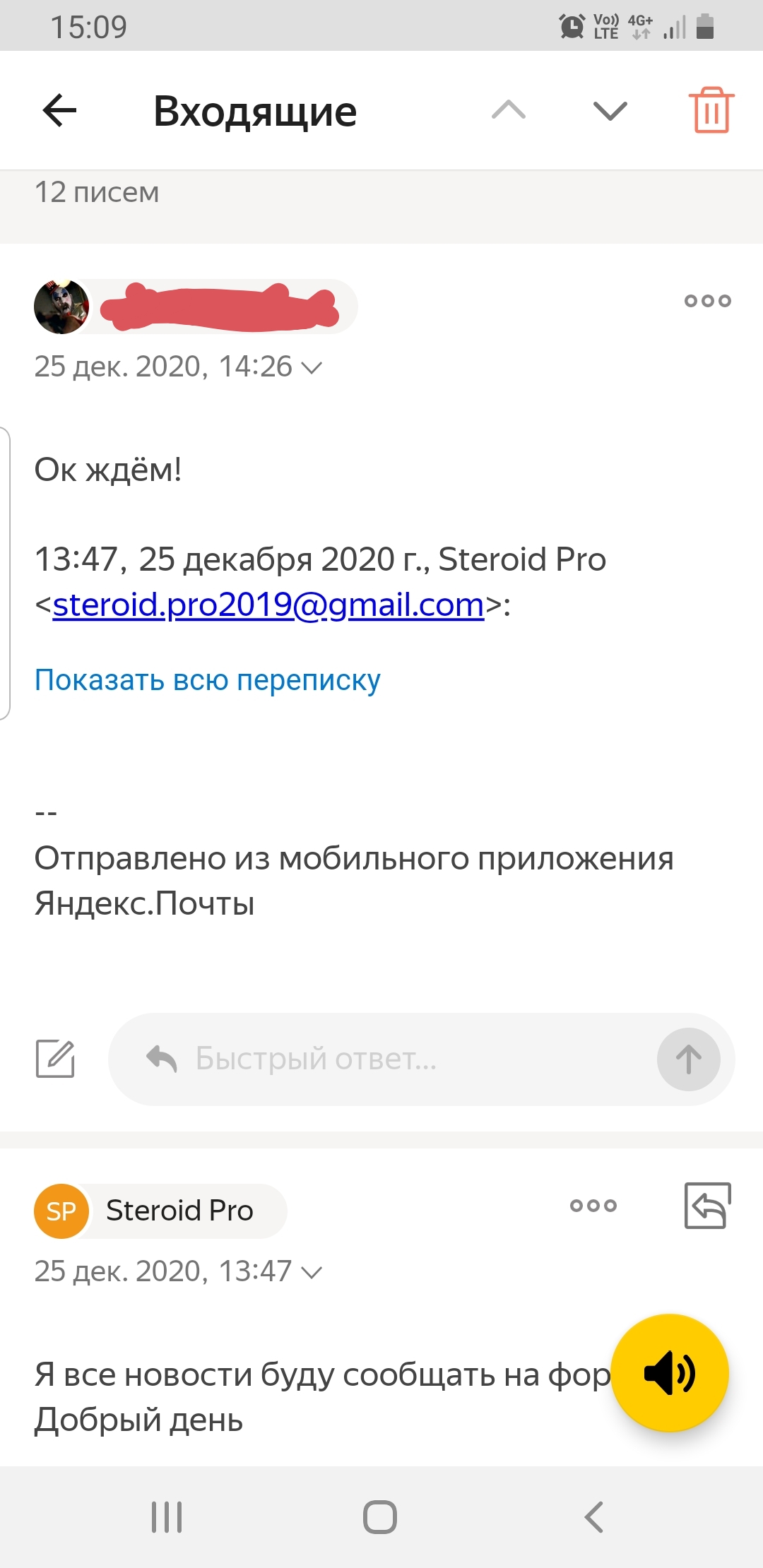Expand details of 25 дек. 2020, 14:26
Screen dimensions: 763x1568
[311, 367]
